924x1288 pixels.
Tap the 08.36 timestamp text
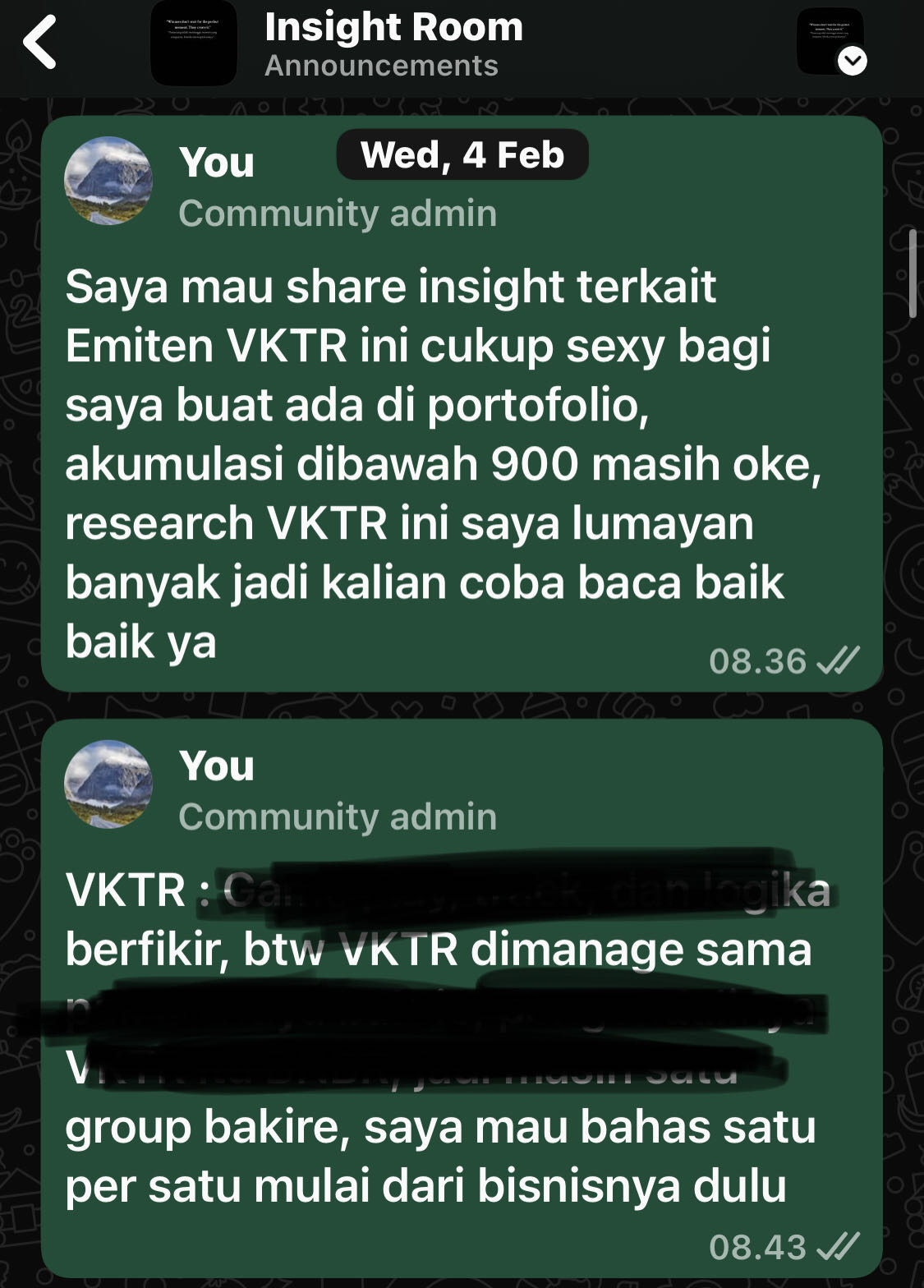757,657
